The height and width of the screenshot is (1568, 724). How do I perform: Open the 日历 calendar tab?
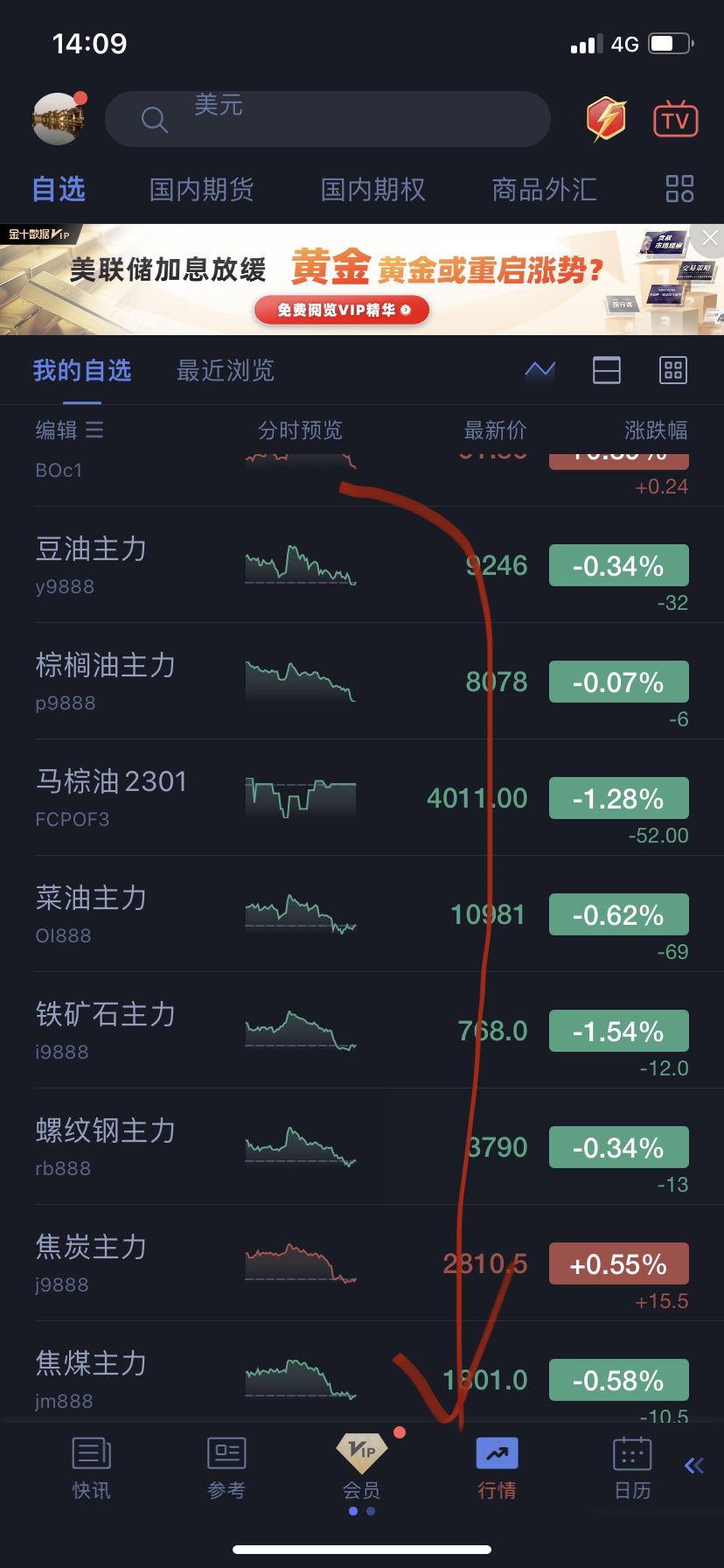pos(632,1468)
